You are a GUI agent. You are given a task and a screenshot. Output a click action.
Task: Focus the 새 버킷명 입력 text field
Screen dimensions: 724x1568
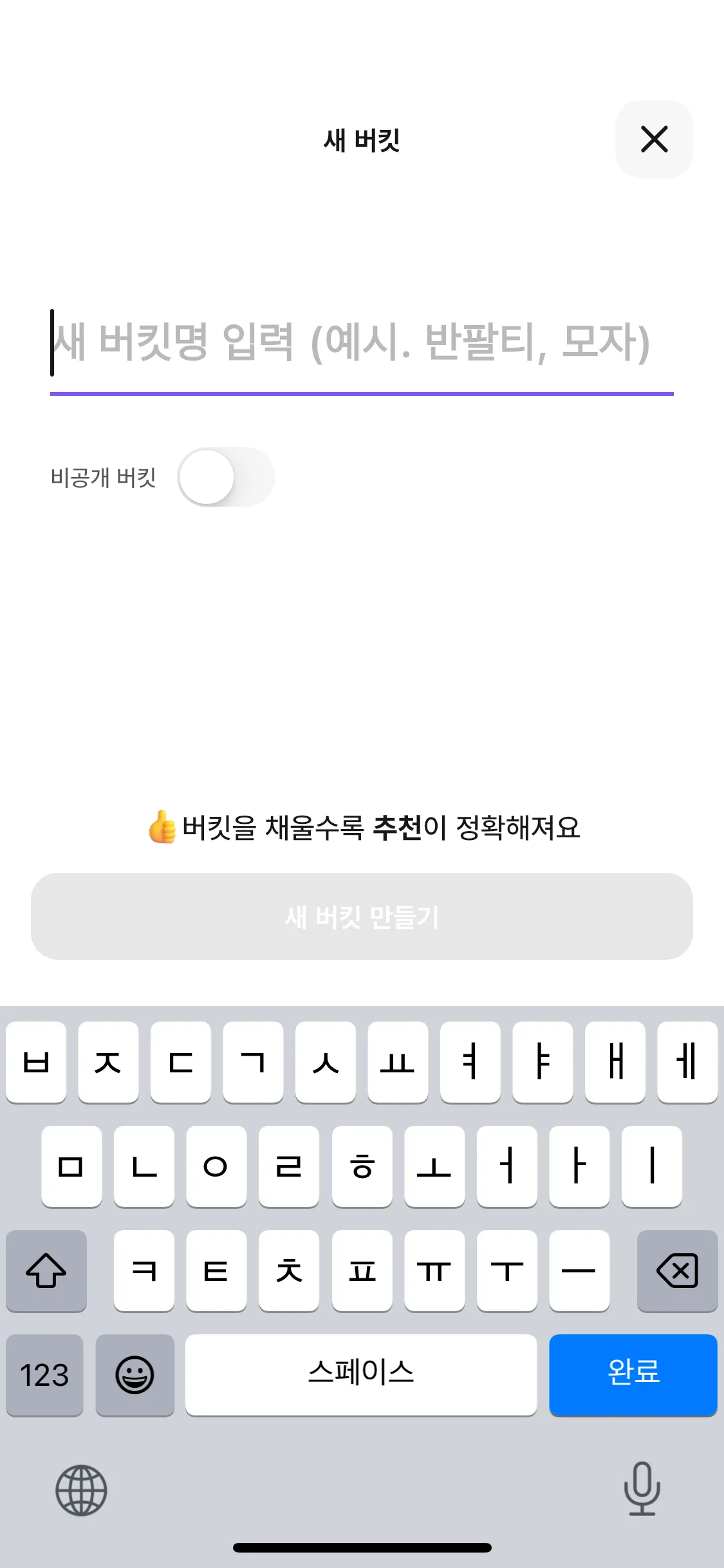360,342
